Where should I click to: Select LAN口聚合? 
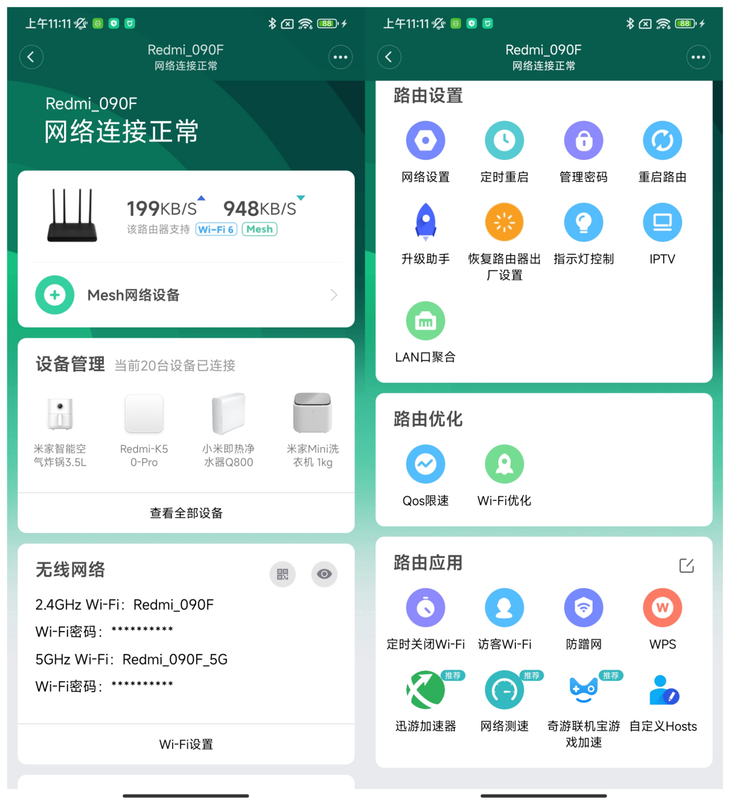[425, 321]
